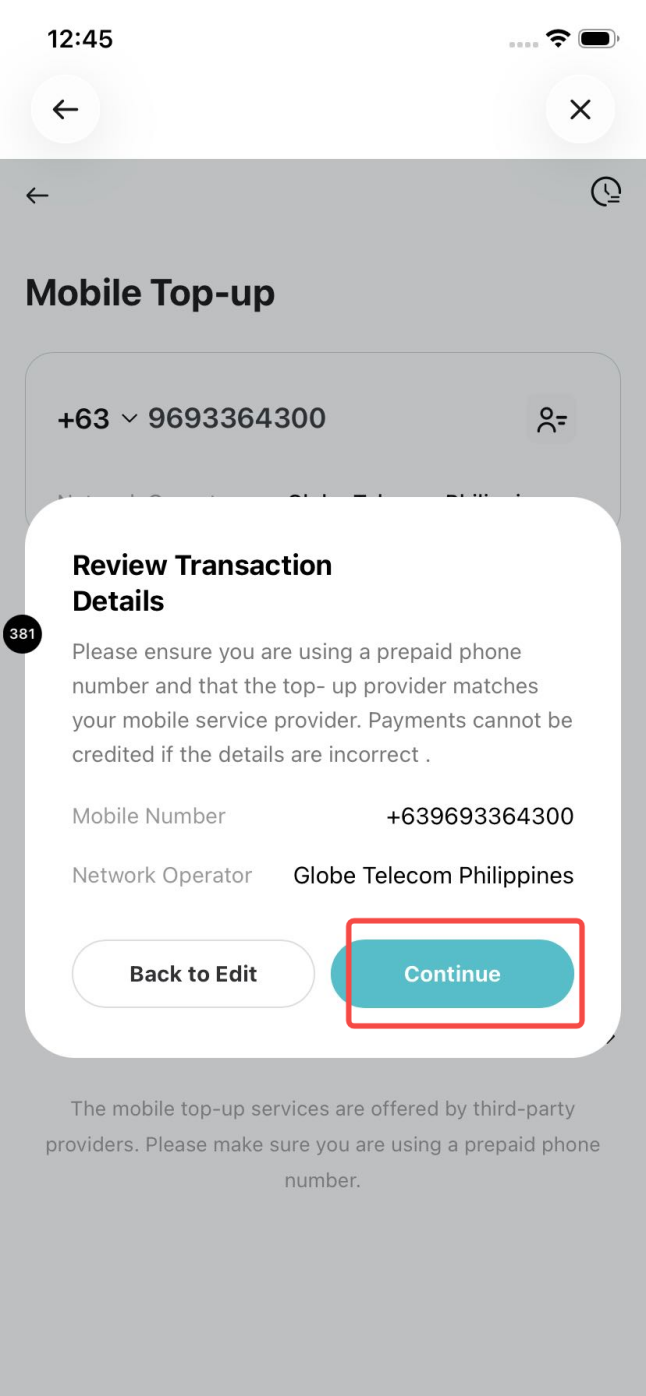This screenshot has width=646, height=1396.
Task: Close the top-up screen with X
Action: [580, 109]
